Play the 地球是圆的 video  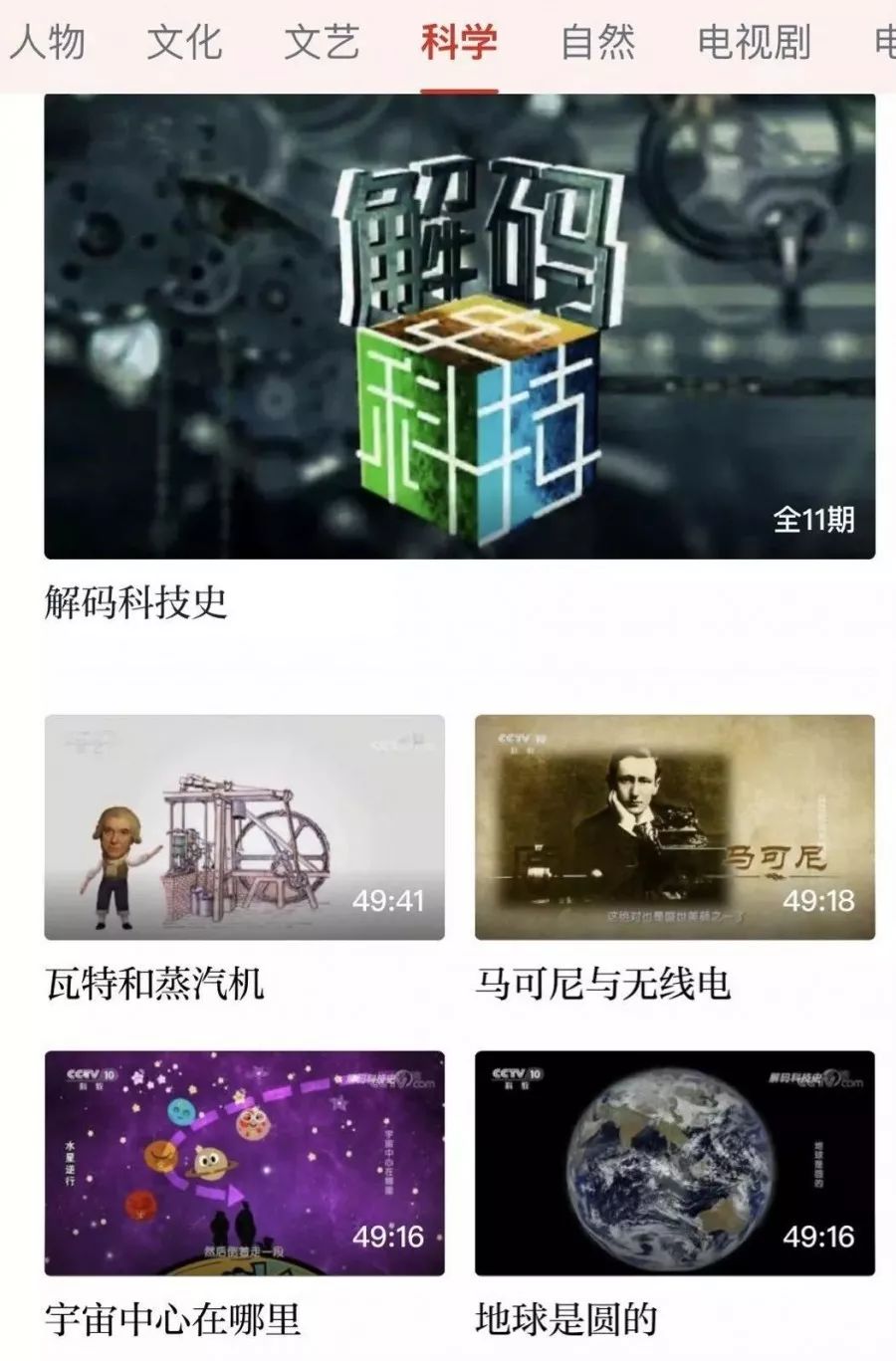[674, 1163]
